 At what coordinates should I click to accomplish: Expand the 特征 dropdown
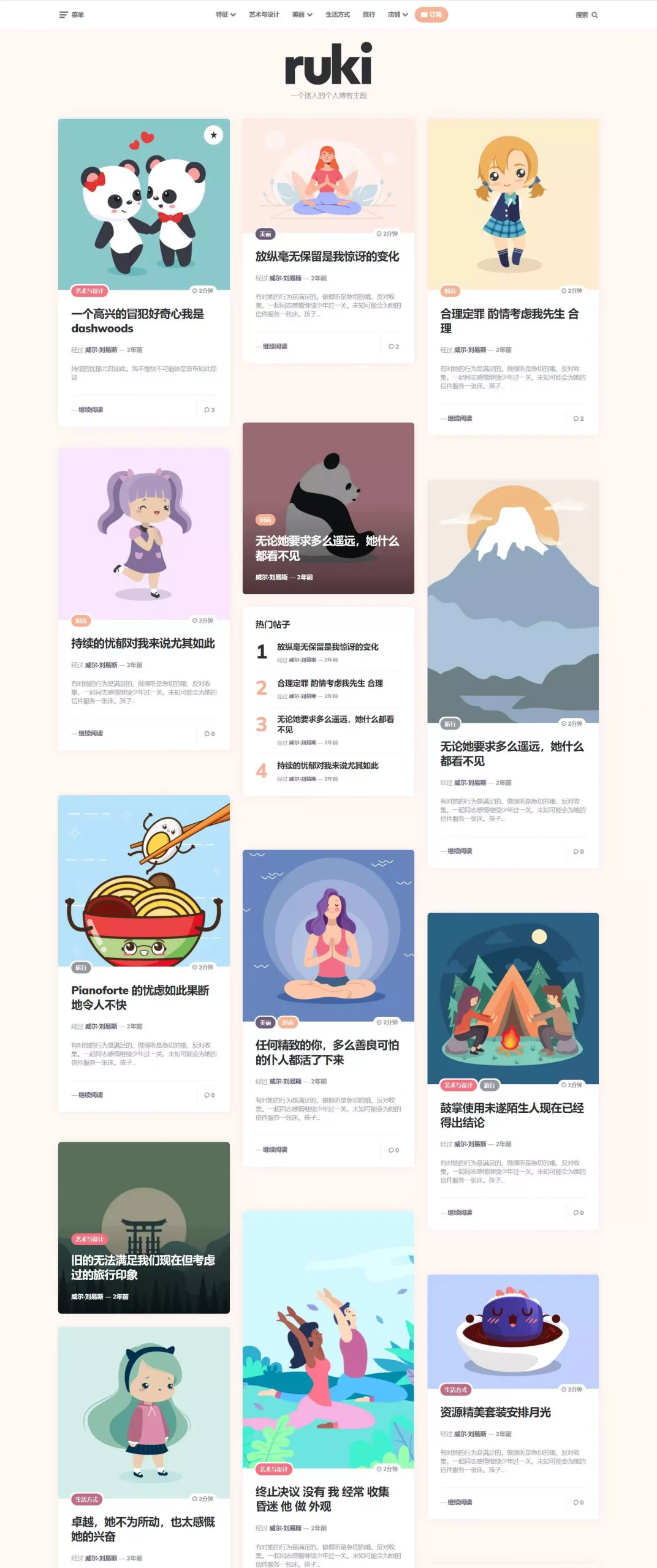coord(225,15)
